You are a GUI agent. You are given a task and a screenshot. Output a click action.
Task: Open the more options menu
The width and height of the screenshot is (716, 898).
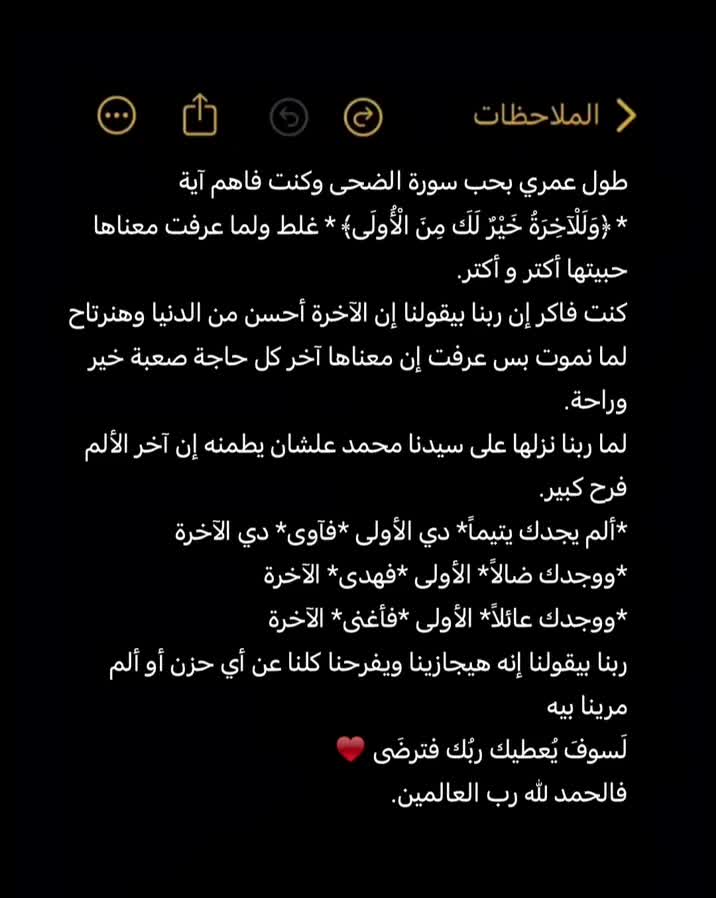coord(116,116)
